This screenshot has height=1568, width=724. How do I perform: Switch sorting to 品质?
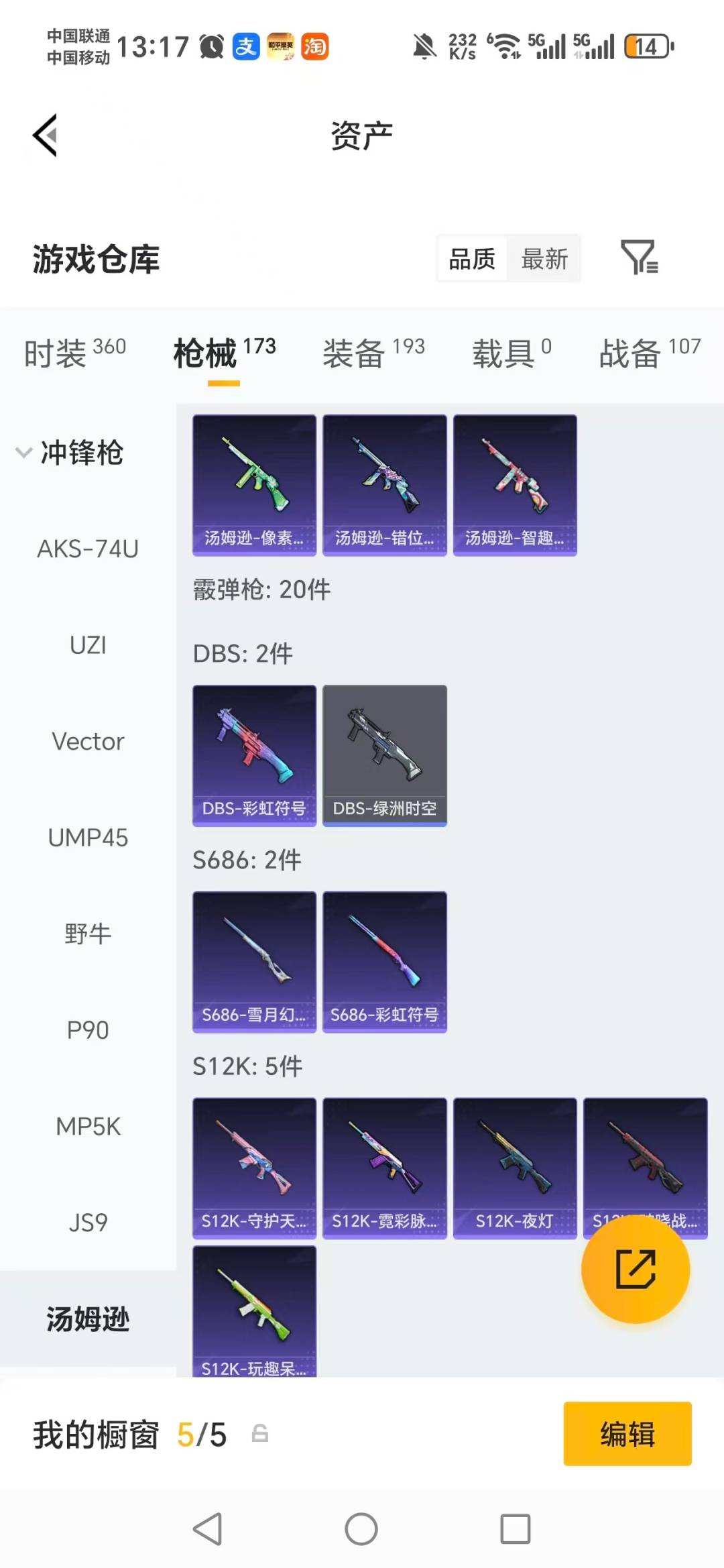[x=471, y=258]
